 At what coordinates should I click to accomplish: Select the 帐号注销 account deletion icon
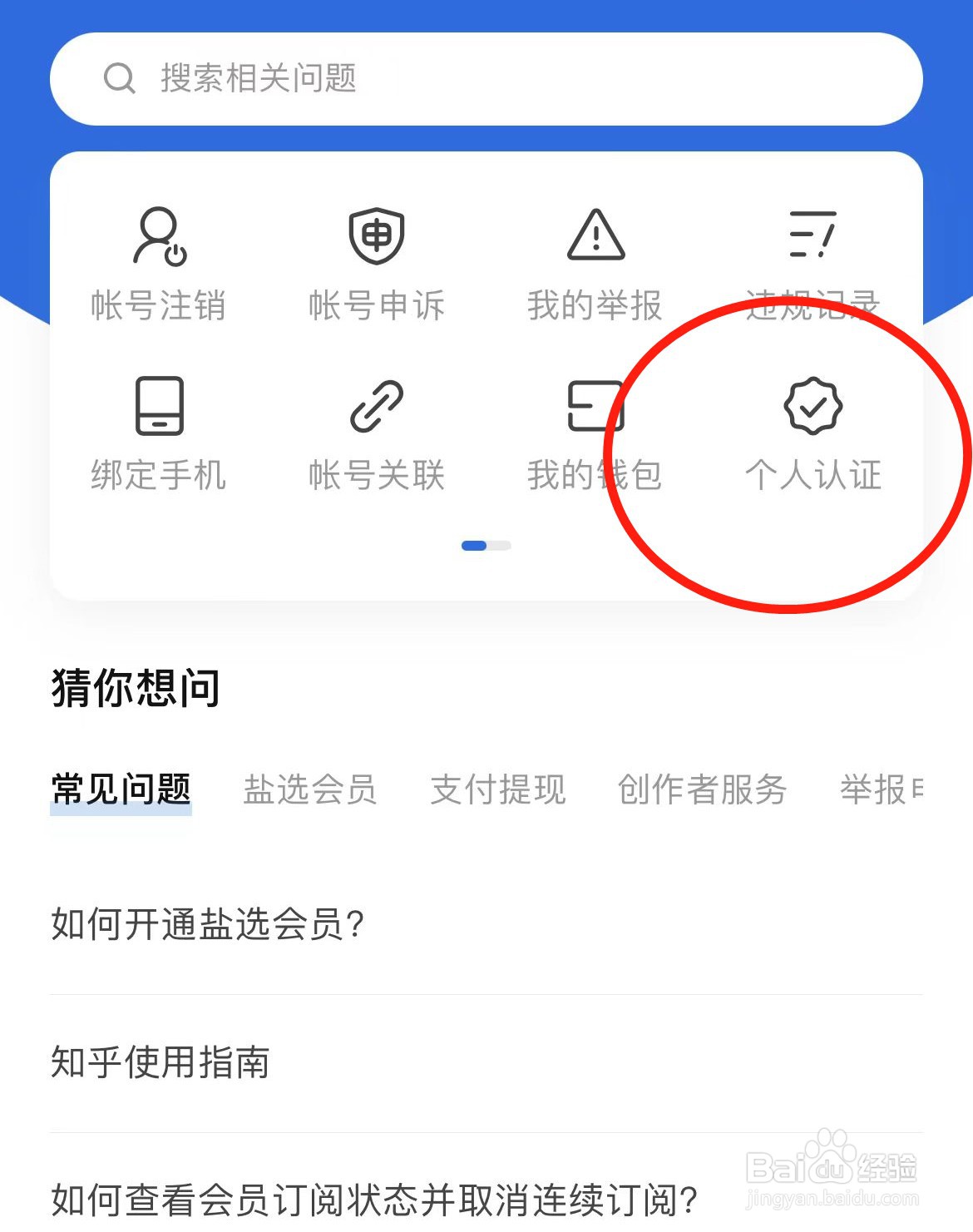(158, 262)
